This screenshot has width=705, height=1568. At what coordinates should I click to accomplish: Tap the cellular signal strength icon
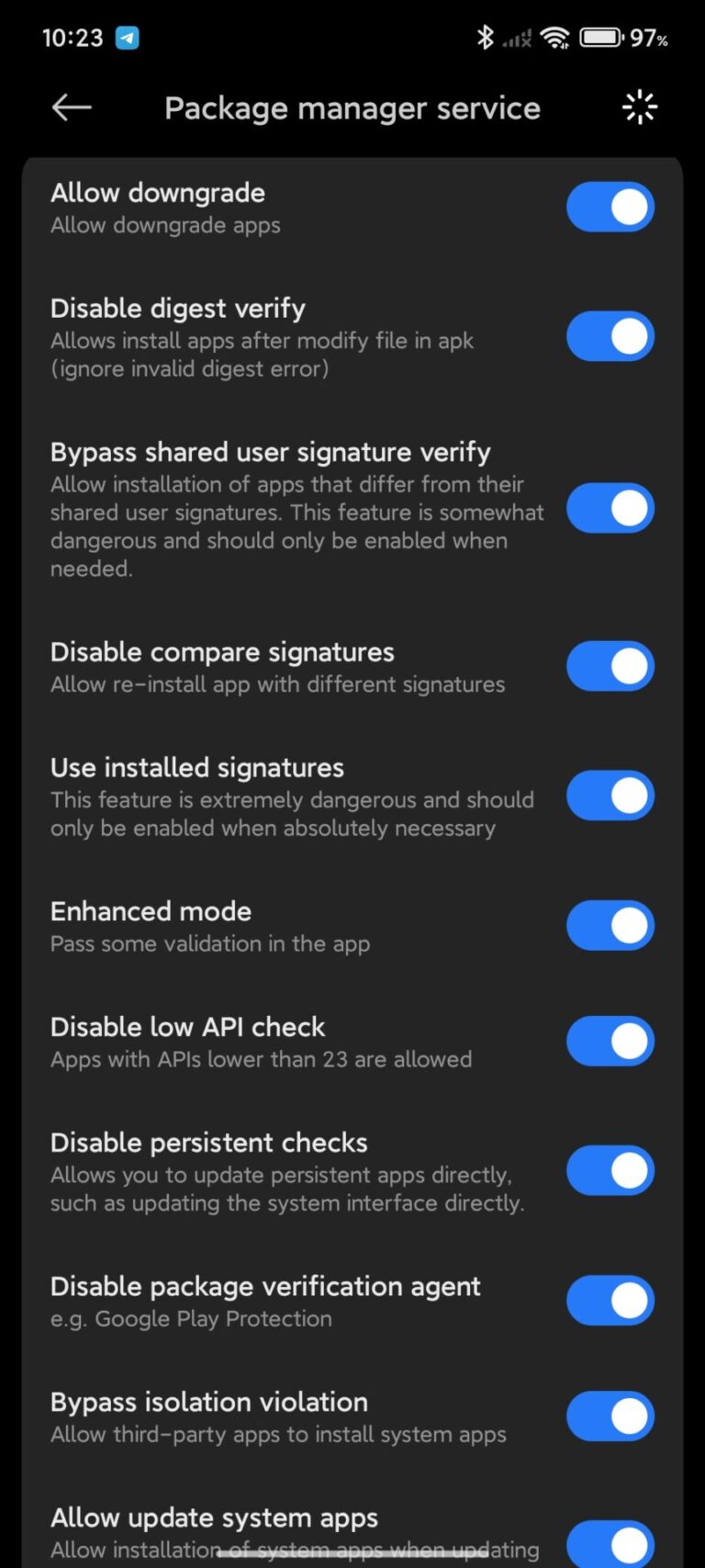click(517, 39)
